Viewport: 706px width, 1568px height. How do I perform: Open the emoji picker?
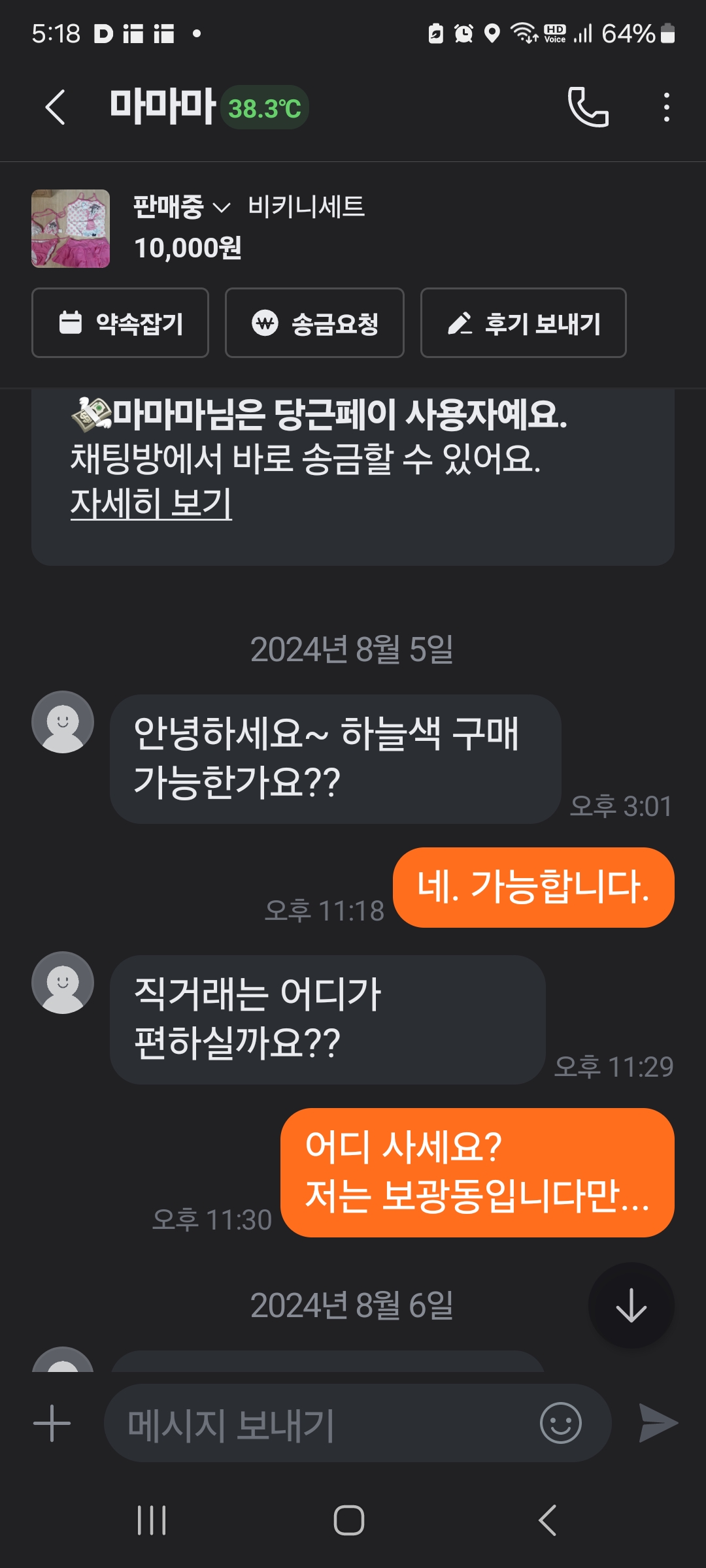pos(560,1423)
